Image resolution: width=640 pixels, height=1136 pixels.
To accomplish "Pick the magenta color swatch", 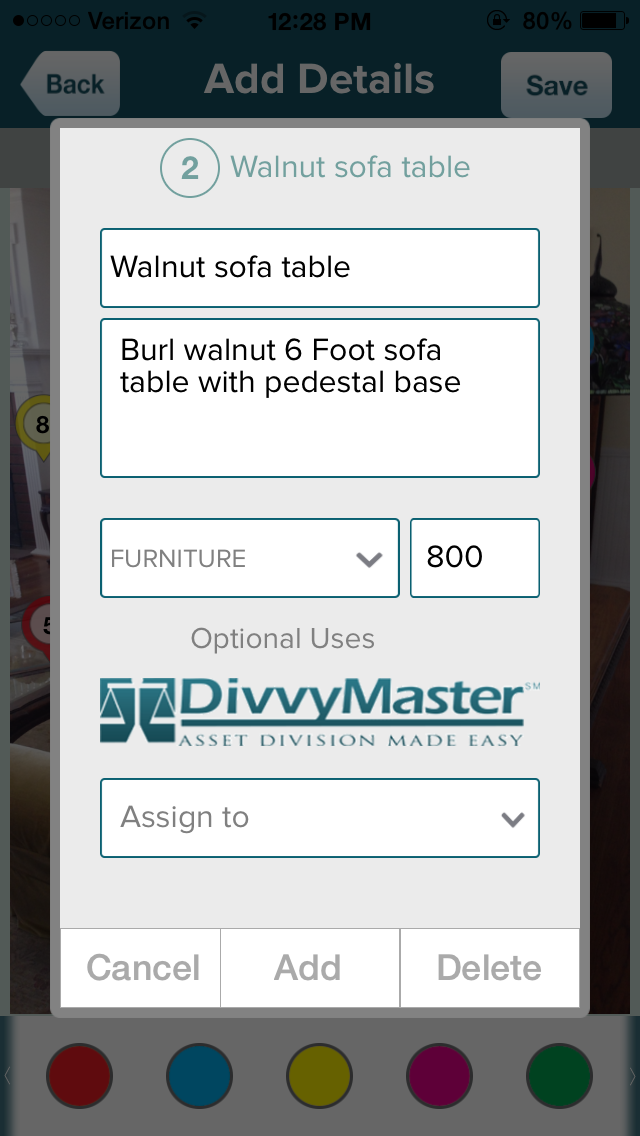I will tap(439, 1076).
